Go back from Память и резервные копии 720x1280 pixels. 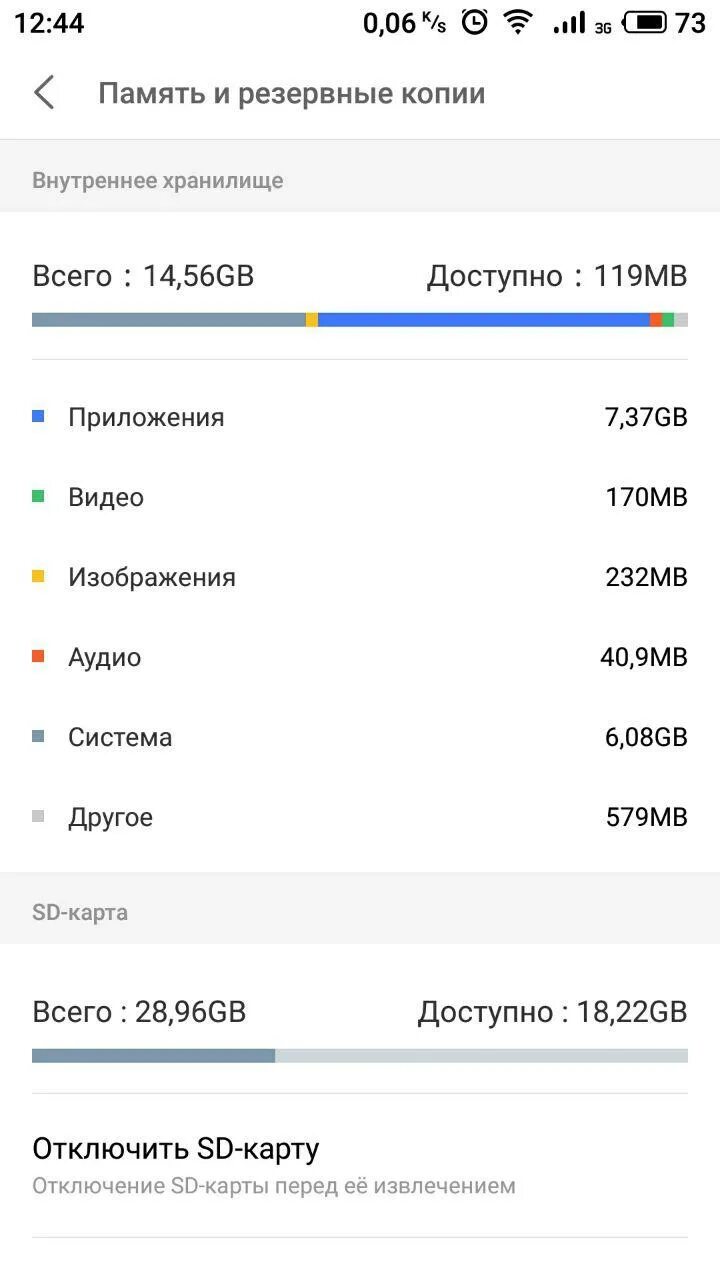pyautogui.click(x=44, y=93)
